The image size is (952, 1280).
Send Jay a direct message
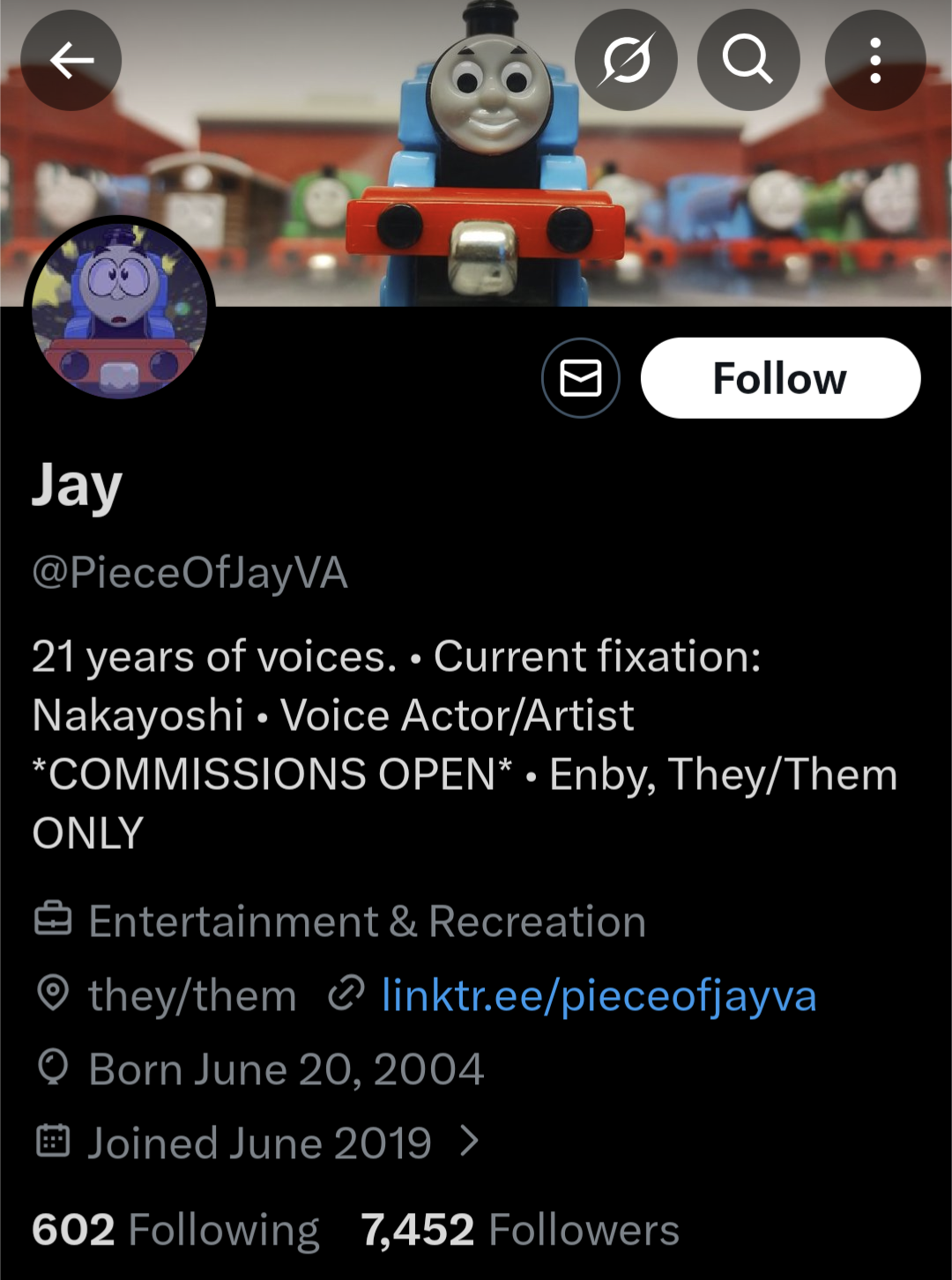(581, 378)
